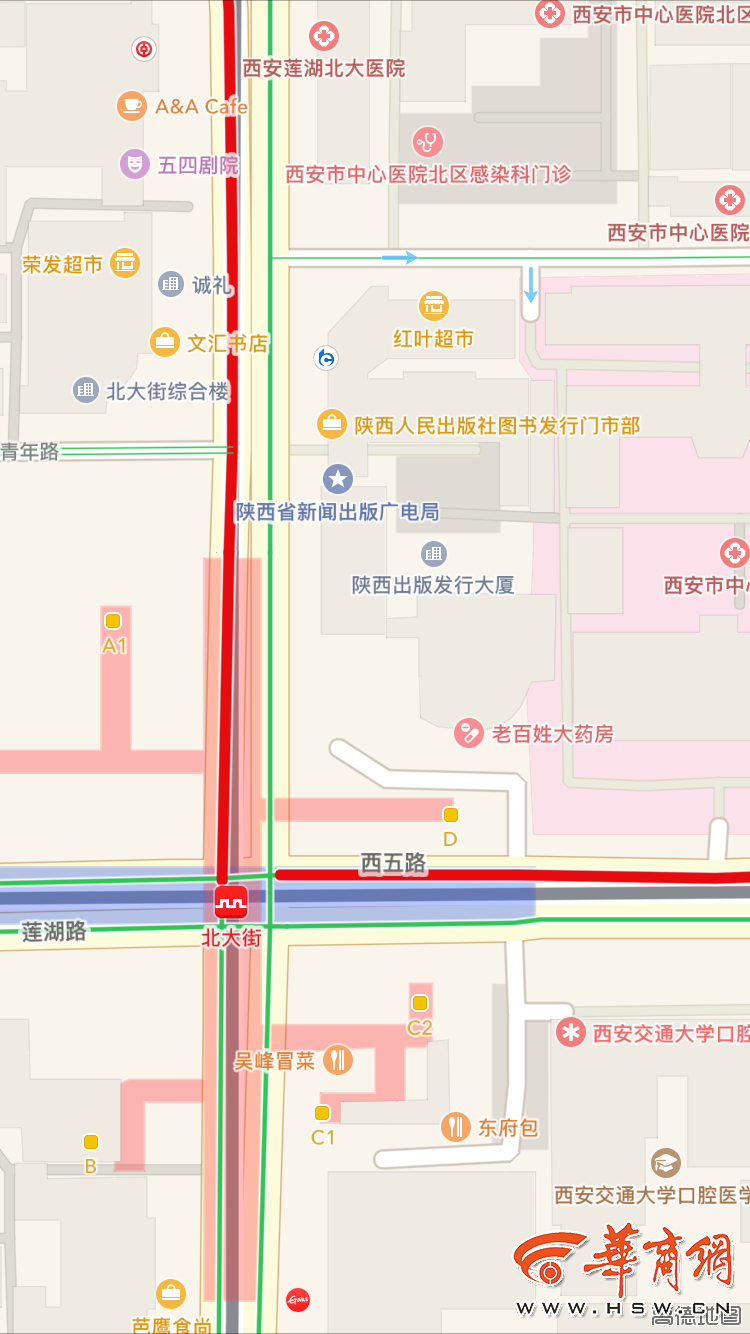Tap the 文汇书店 bookstore marker
750x1334 pixels.
pos(164,342)
